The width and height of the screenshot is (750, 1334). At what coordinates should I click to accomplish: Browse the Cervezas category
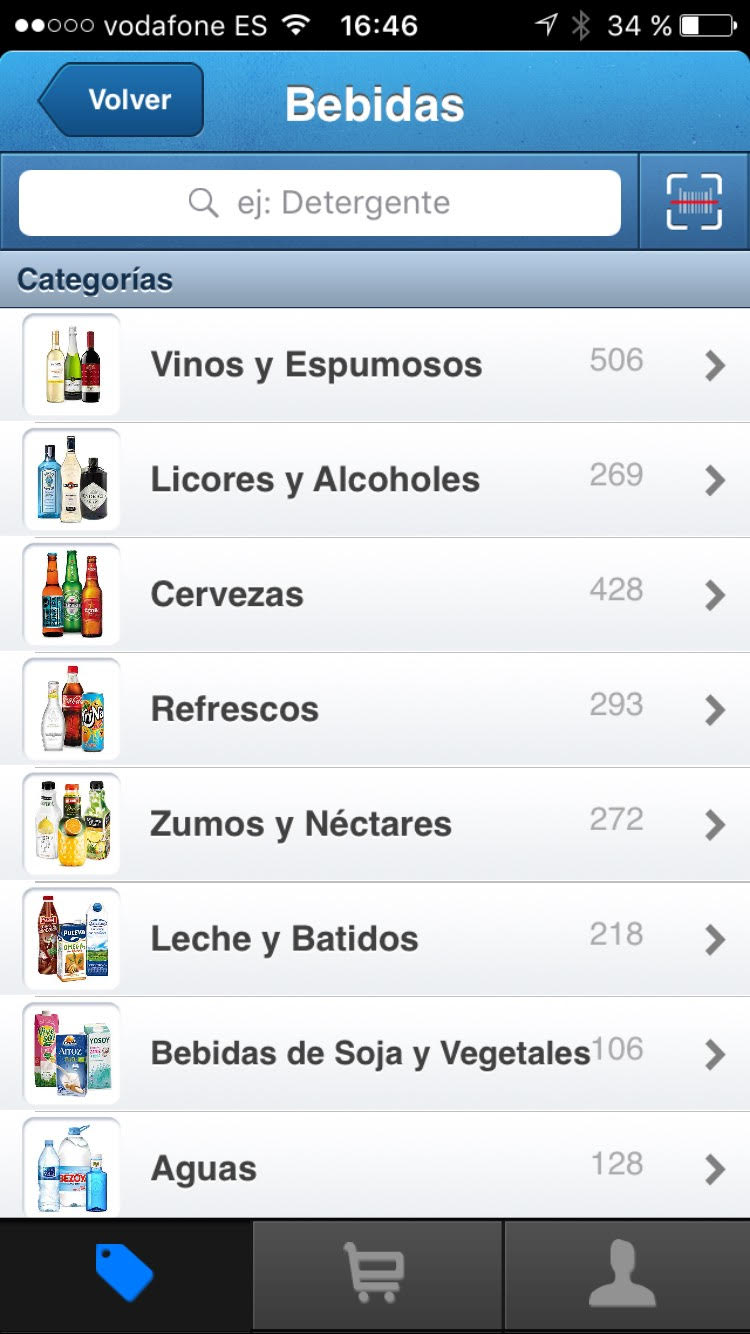pyautogui.click(x=375, y=595)
